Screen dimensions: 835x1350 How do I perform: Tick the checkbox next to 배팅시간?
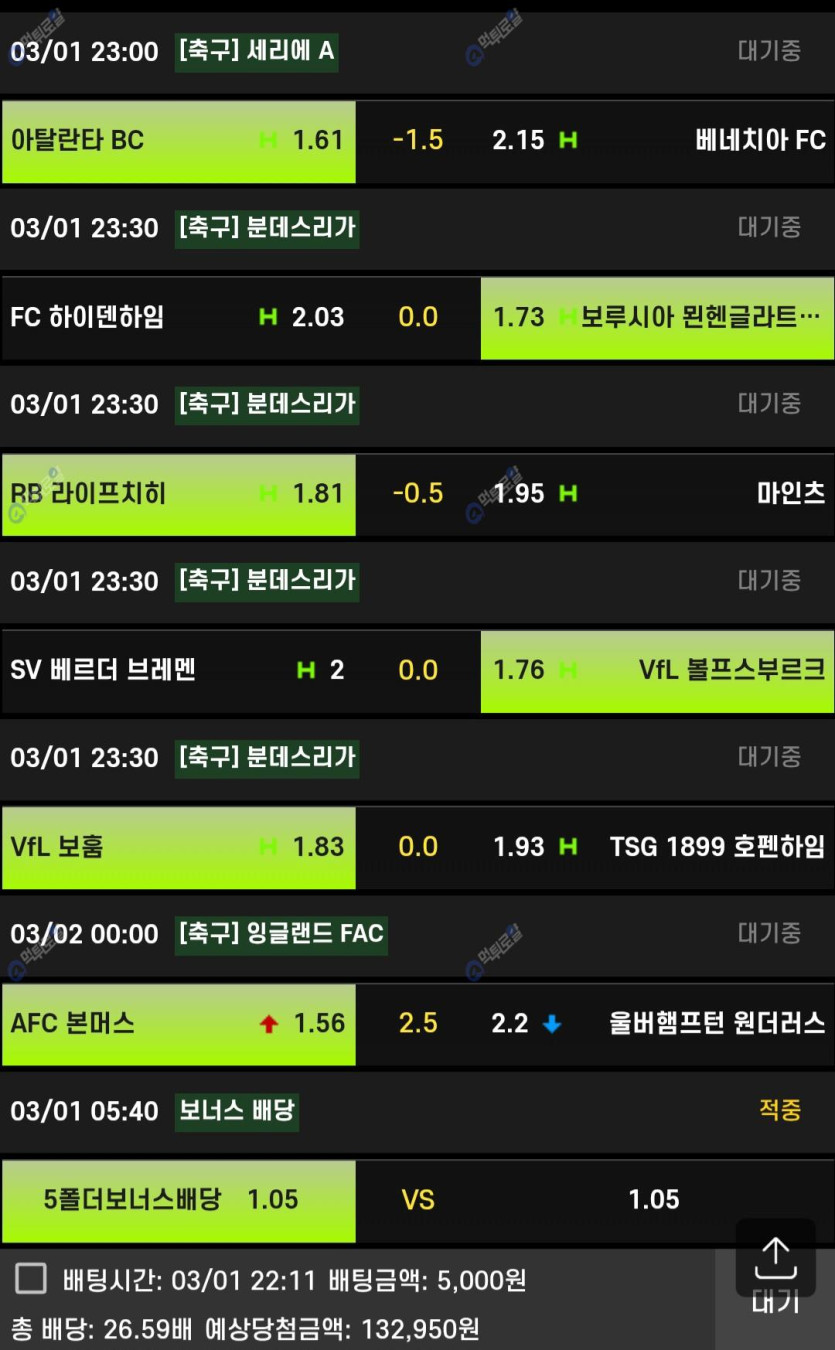coord(31,1278)
